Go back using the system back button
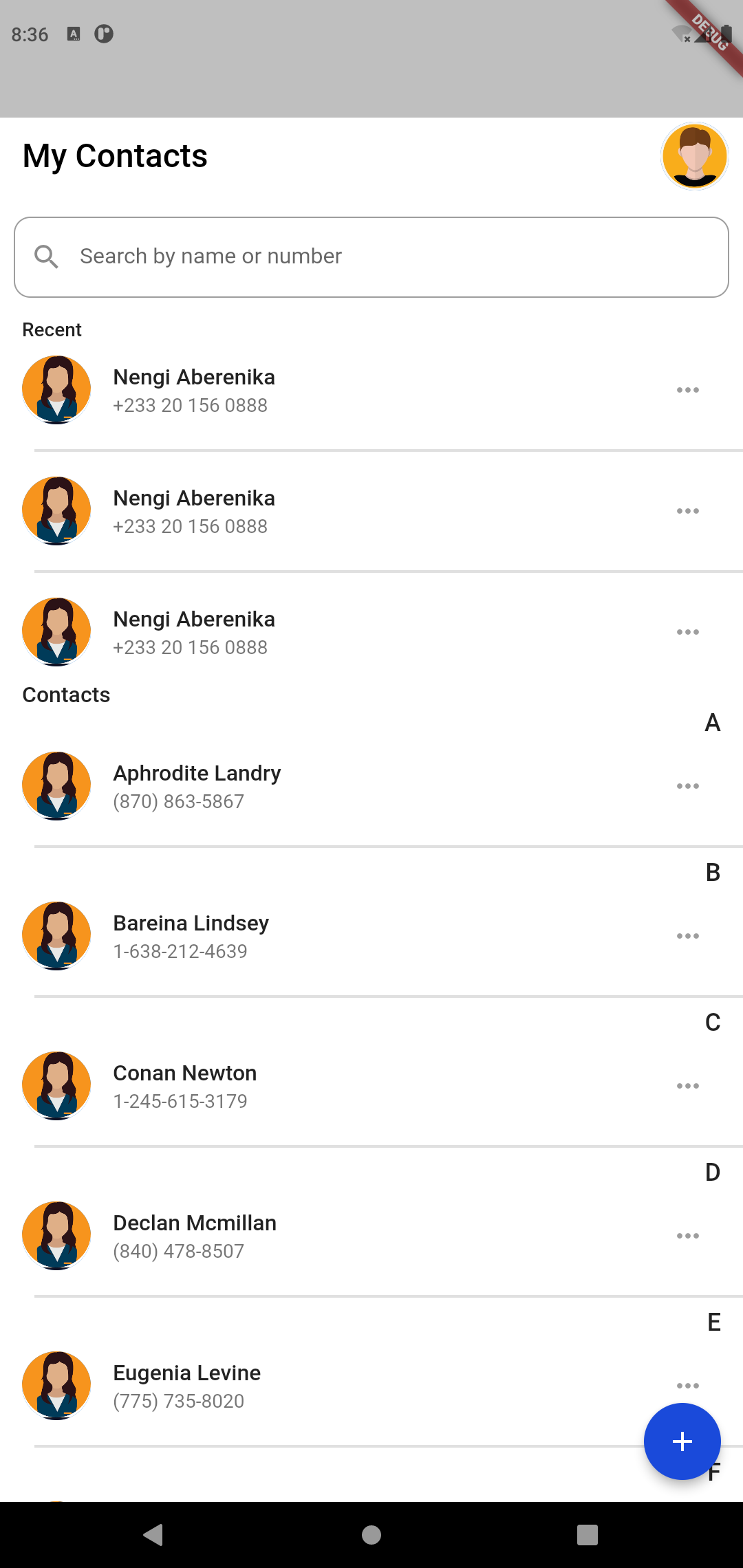The width and height of the screenshot is (743, 1568). (x=153, y=1534)
